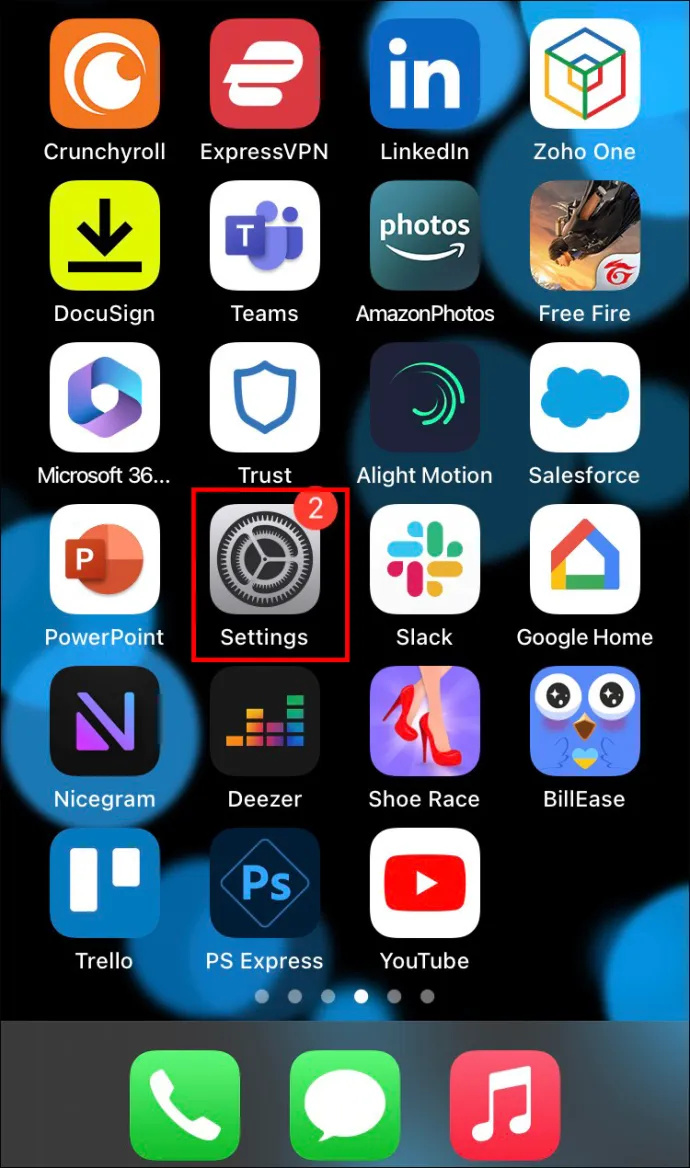Start the Free Fire game
Viewport: 690px width, 1168px height.
585,236
